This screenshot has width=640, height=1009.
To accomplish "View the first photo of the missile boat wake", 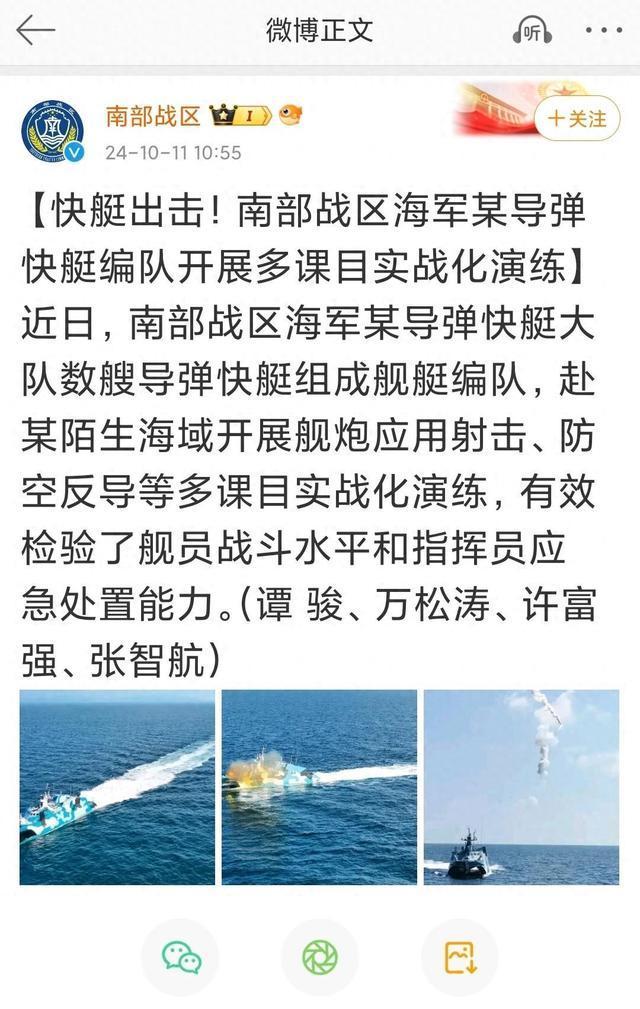I will [117, 787].
